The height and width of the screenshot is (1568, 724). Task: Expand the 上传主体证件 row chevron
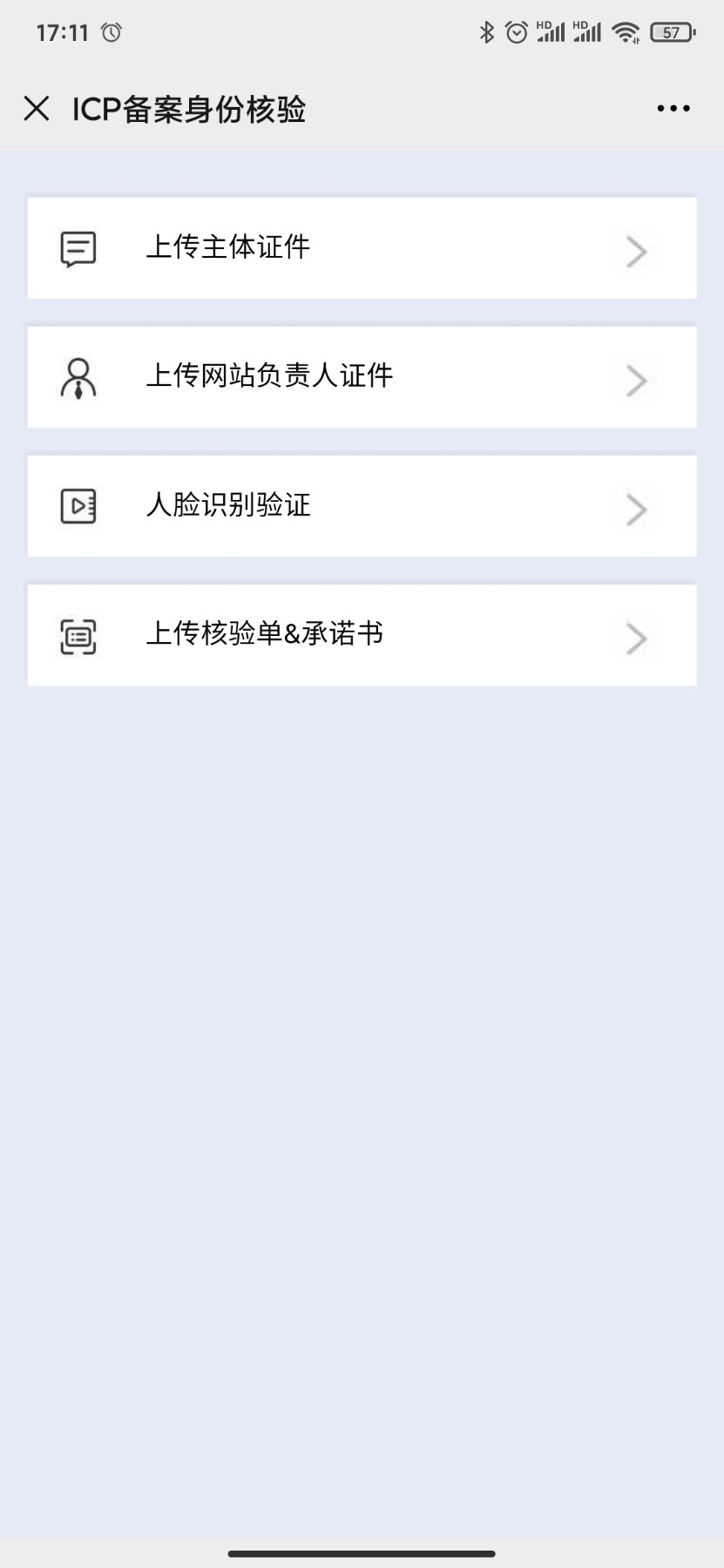coord(635,252)
